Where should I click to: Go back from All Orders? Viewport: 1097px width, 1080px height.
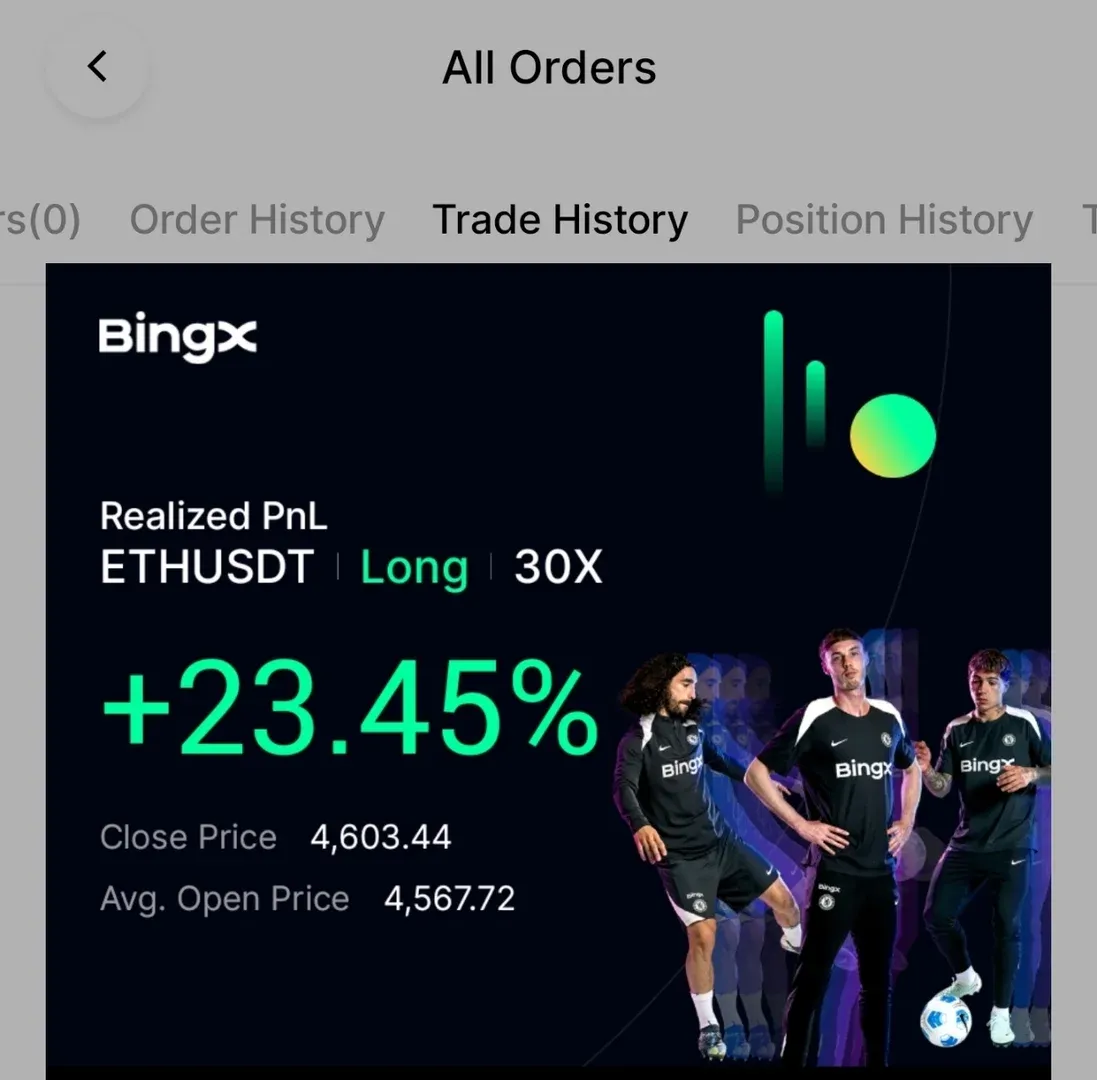(x=97, y=68)
